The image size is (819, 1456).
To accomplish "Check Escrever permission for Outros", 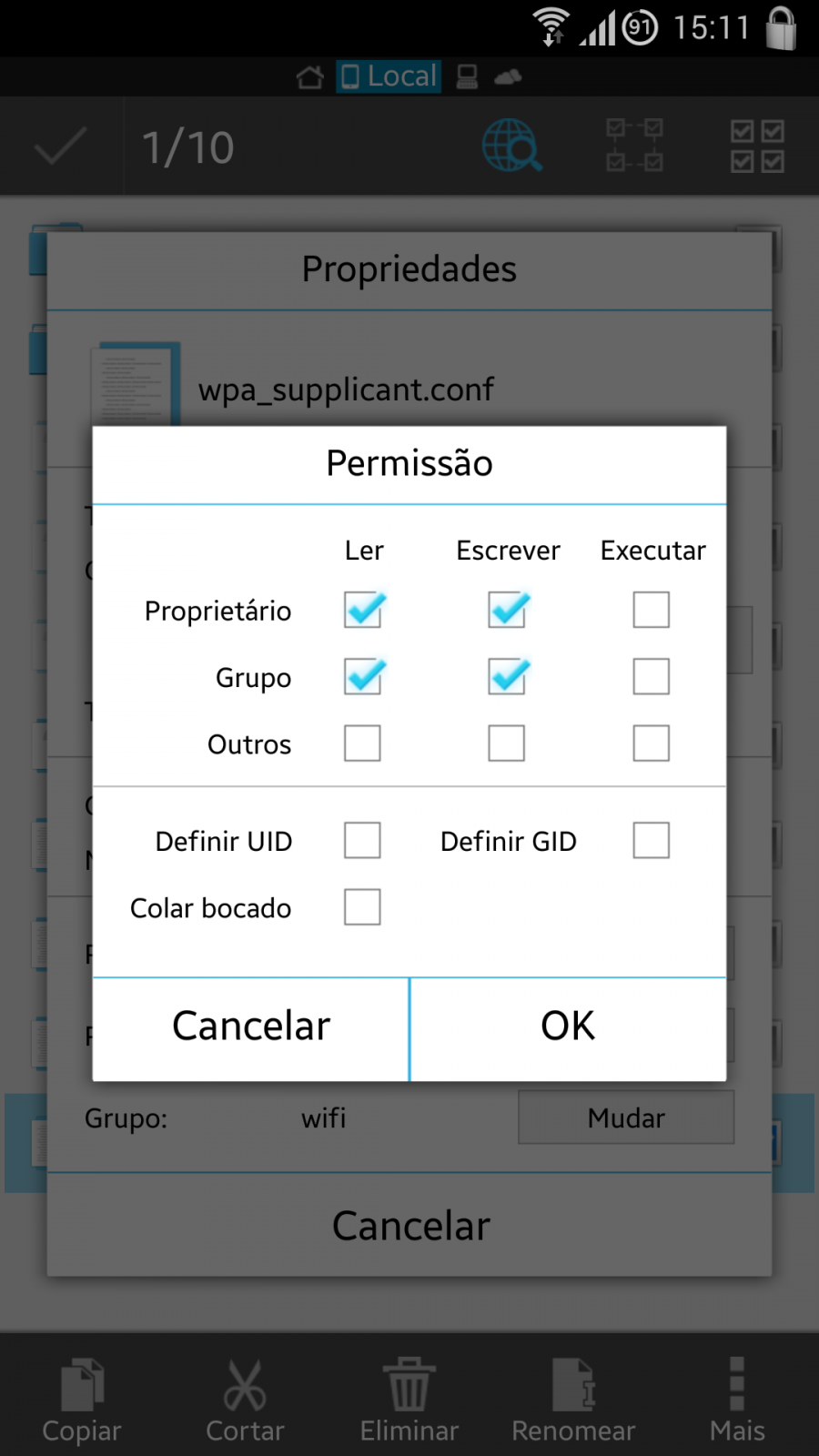I will tap(507, 743).
